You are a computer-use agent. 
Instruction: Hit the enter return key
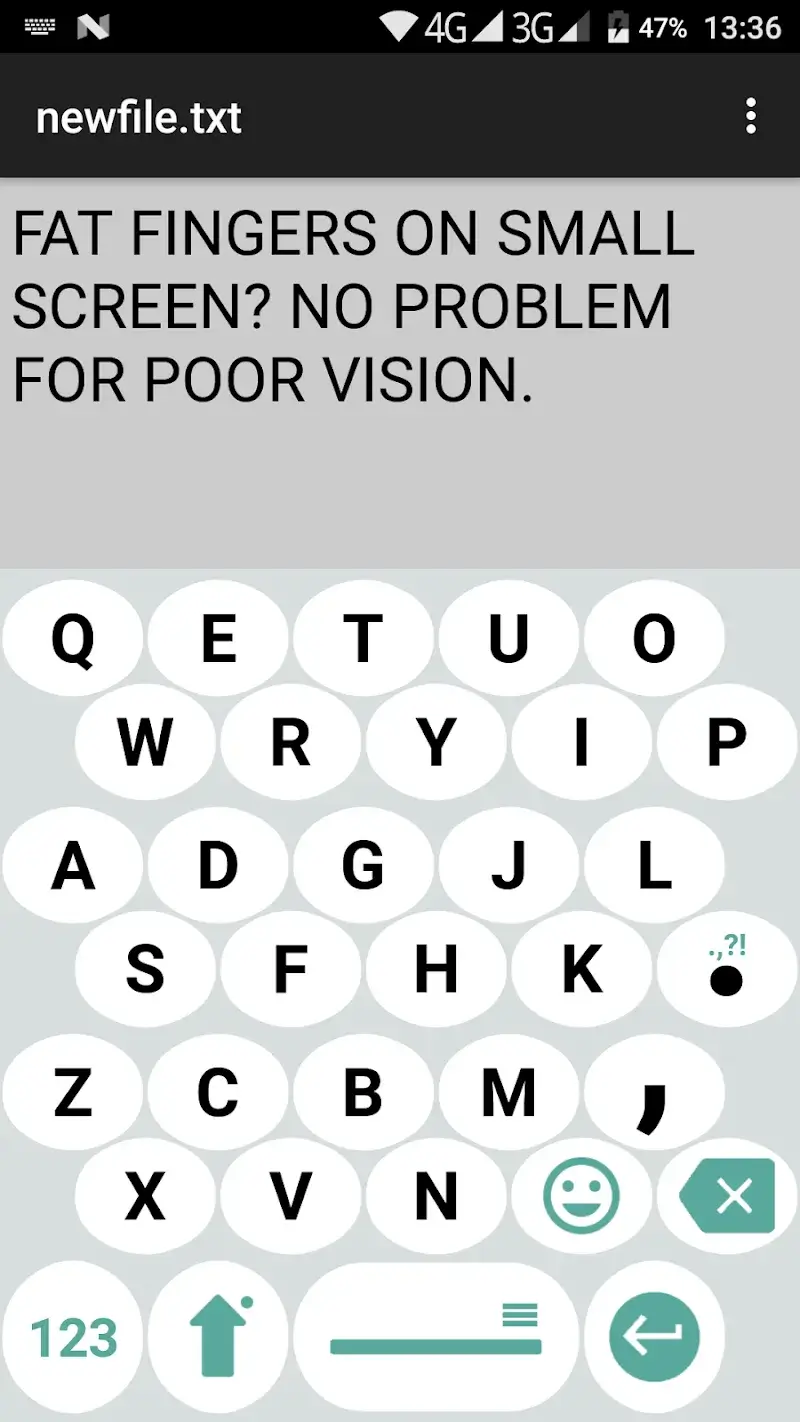654,1337
